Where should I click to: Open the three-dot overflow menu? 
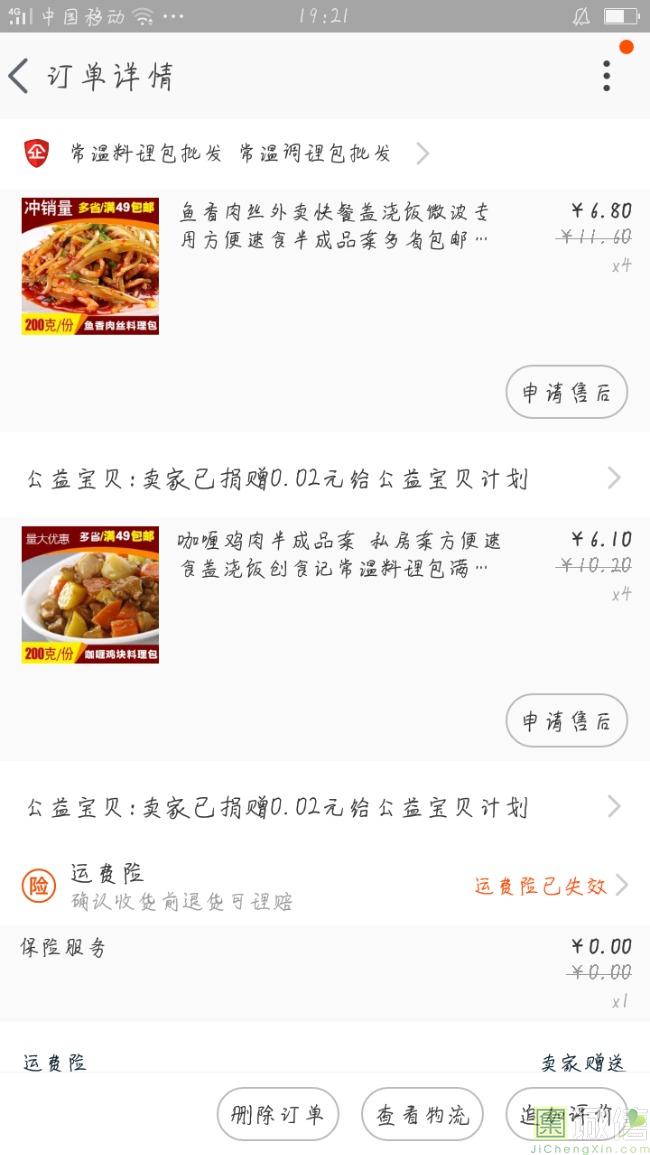(606, 76)
